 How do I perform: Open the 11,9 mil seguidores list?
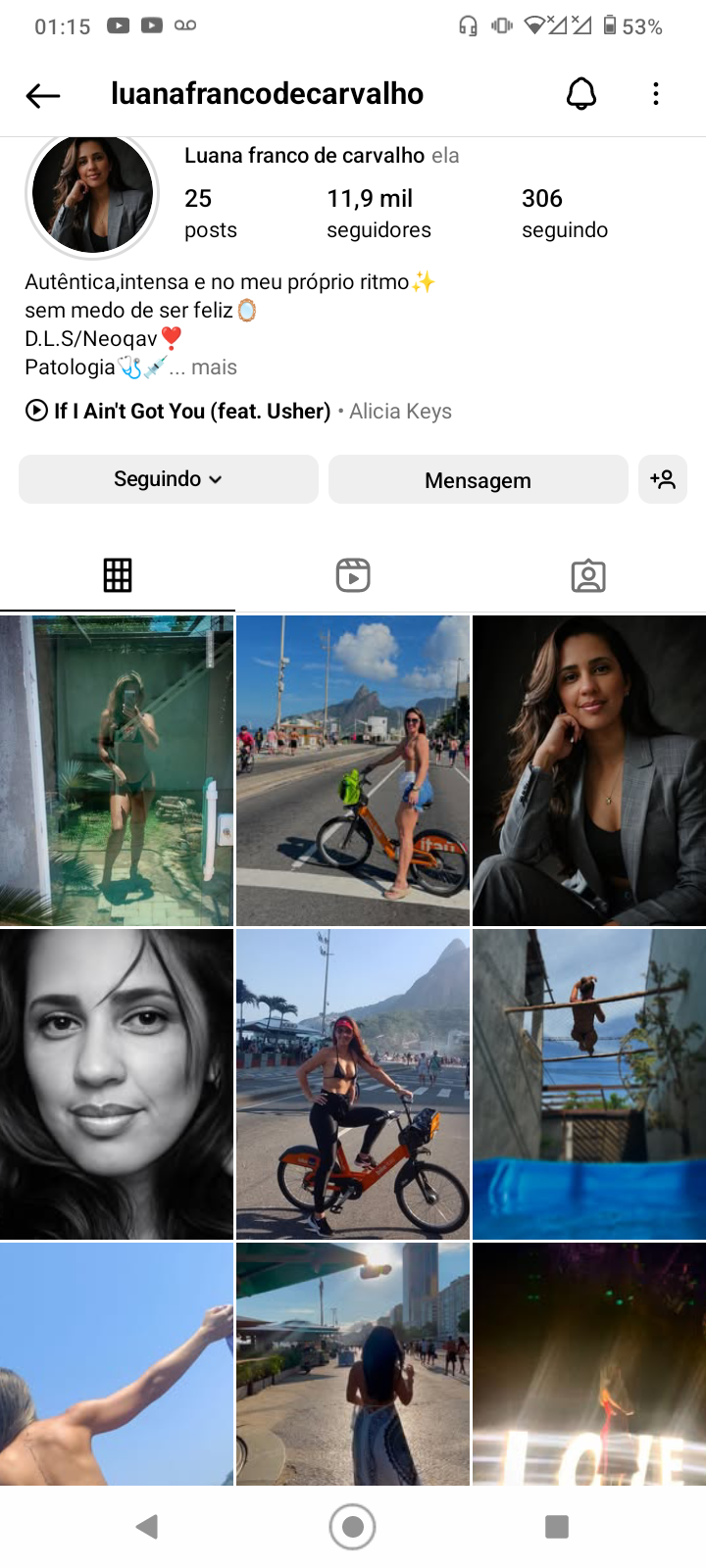pyautogui.click(x=378, y=213)
